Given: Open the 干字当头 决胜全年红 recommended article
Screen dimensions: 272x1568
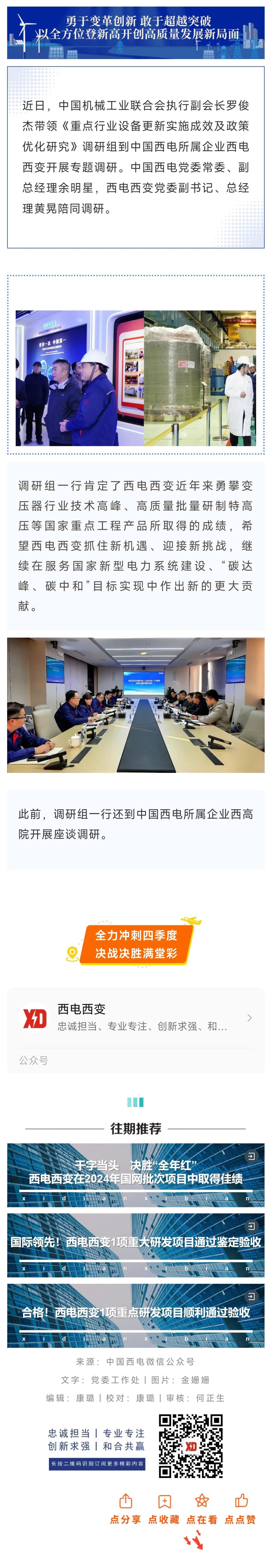Looking at the screenshot, I should (136, 1174).
